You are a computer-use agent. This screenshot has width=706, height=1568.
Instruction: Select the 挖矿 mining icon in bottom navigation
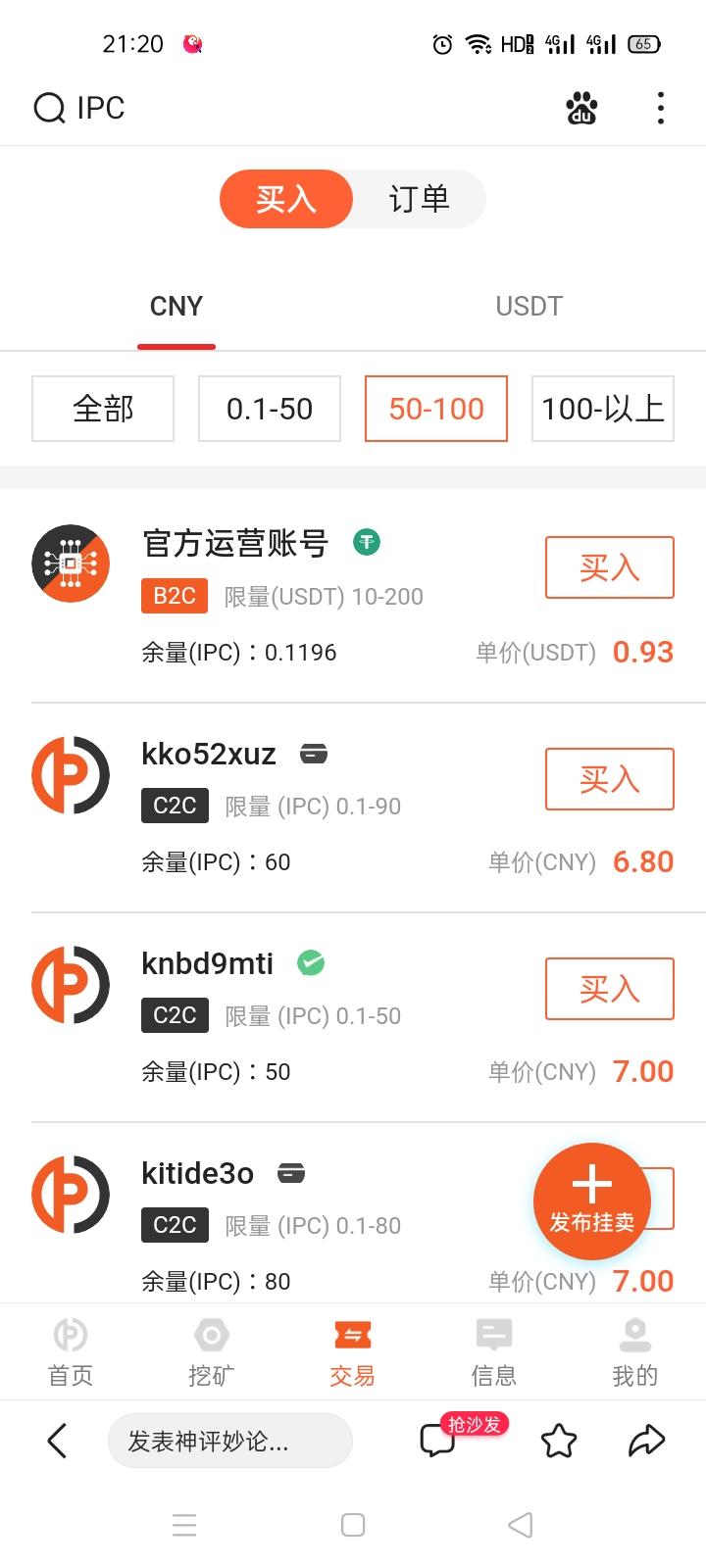click(211, 1350)
